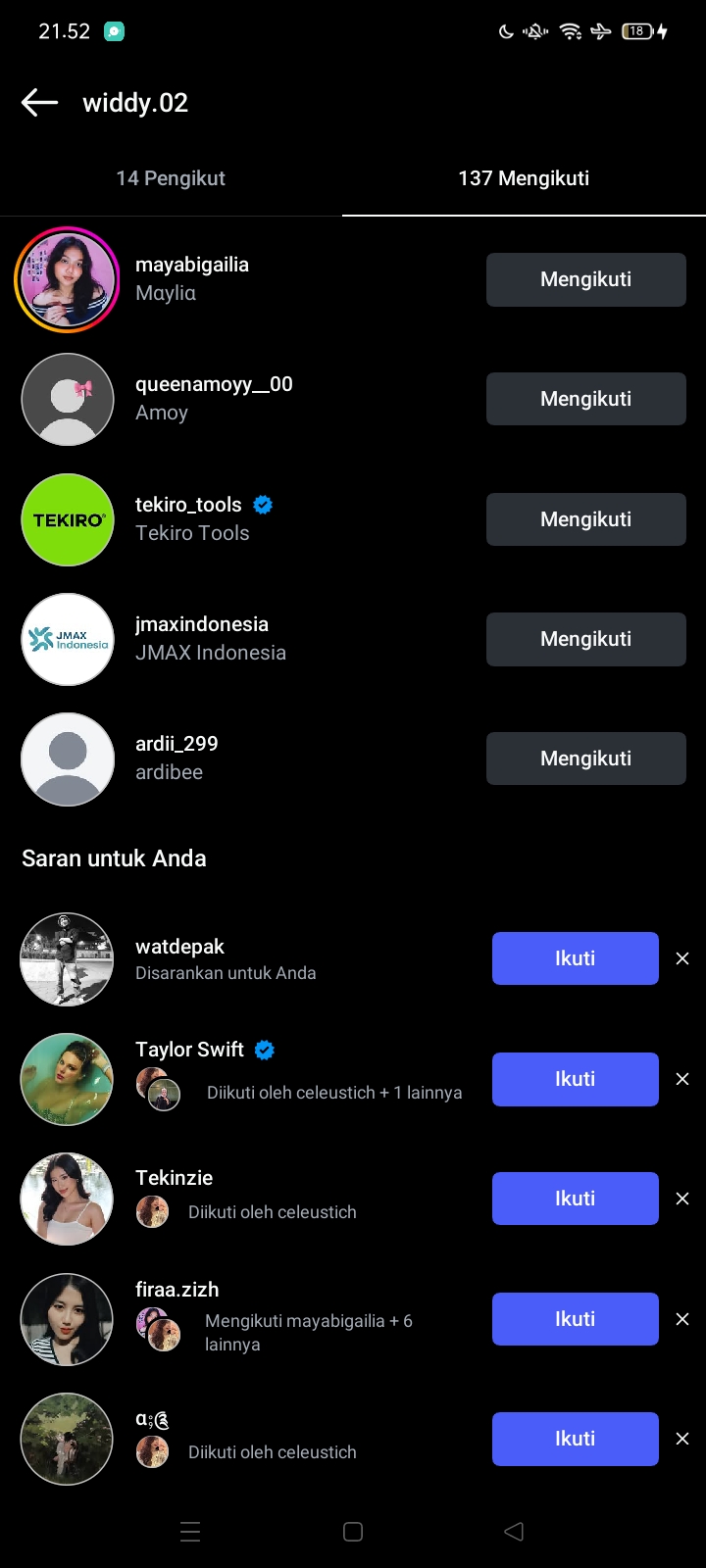Open mayabigailia's story from her avatar
This screenshot has width=706, height=1568.
(67, 279)
